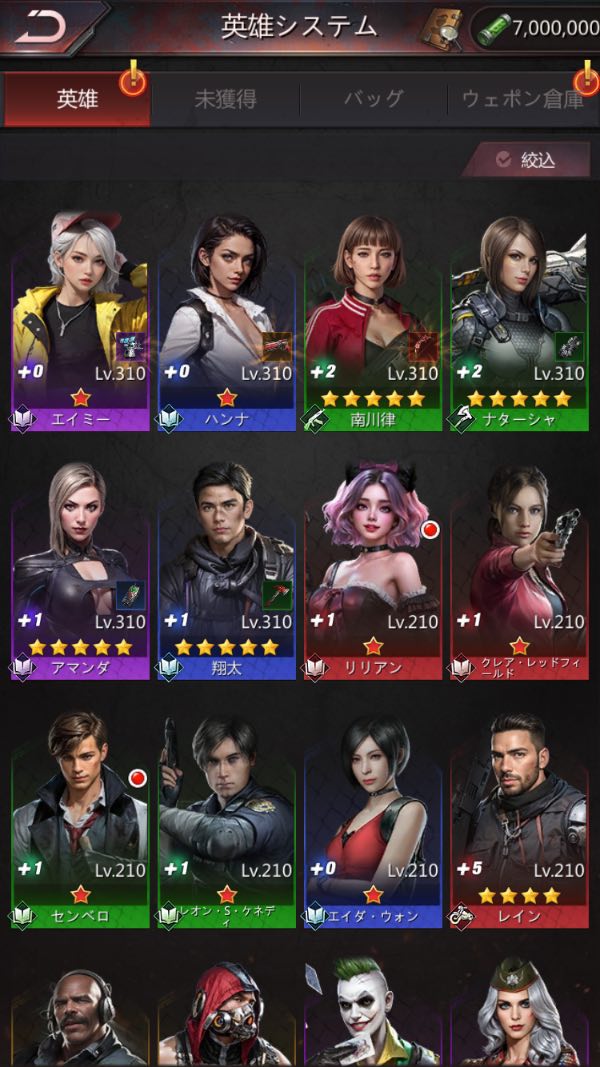Switch to the バッグ tab
600x1067 pixels.
pos(373,99)
